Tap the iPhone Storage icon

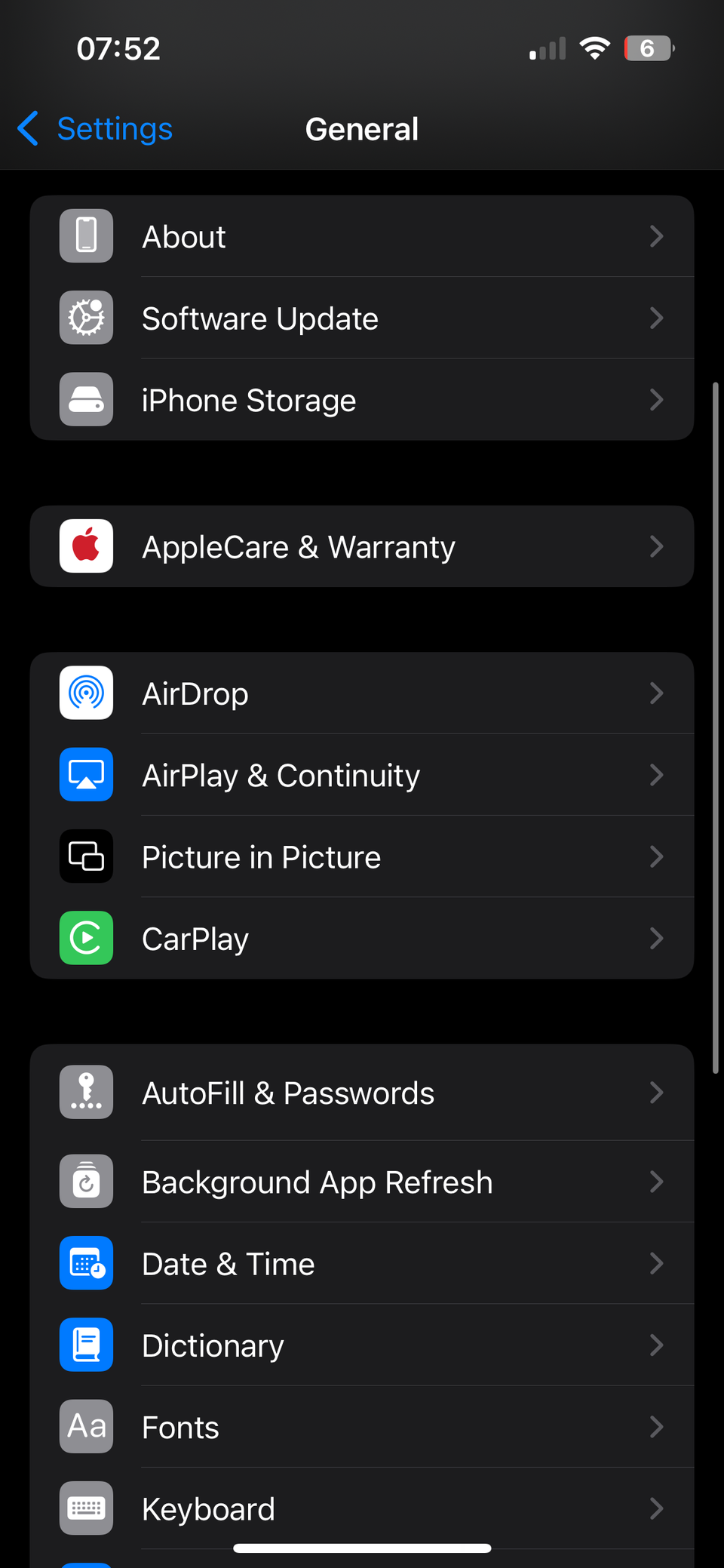click(86, 399)
